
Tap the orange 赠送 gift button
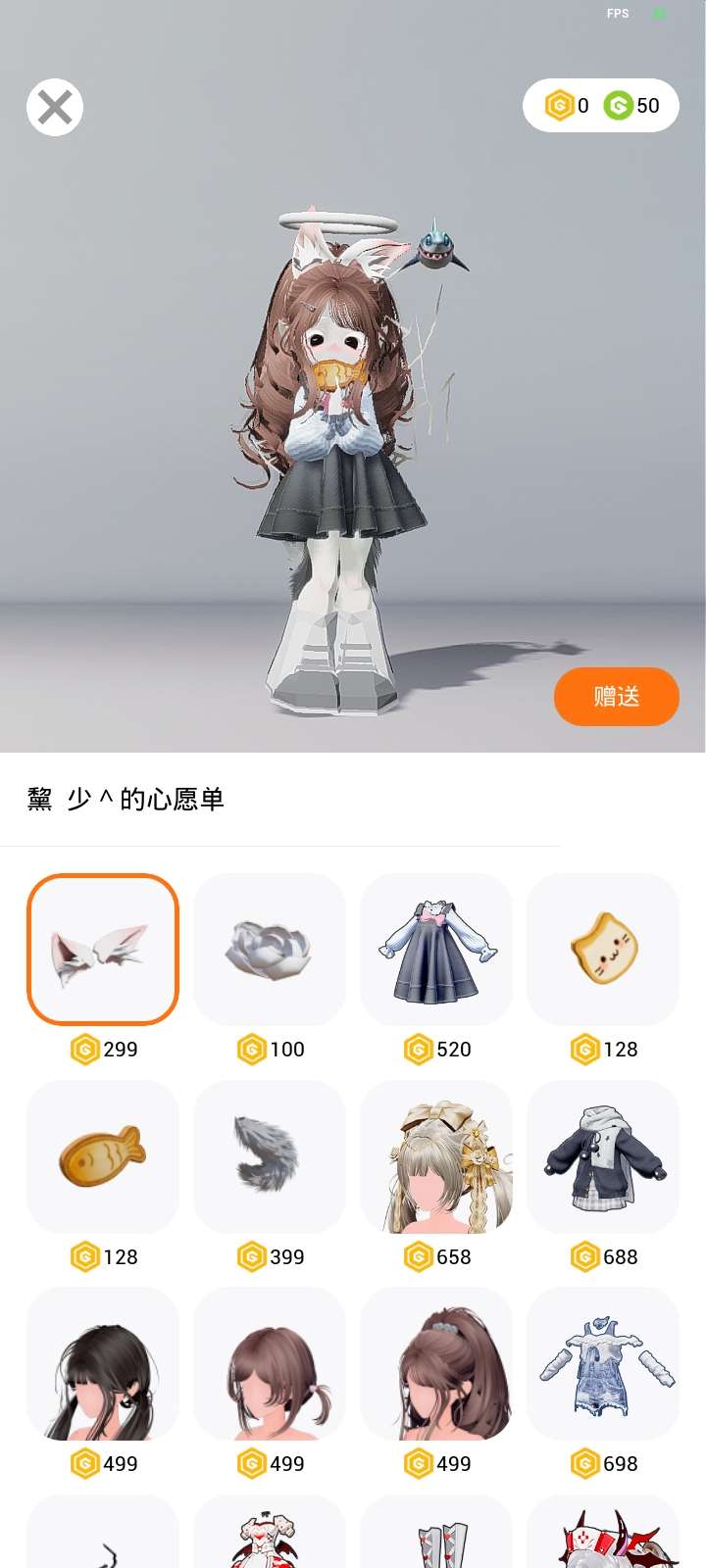pos(616,697)
